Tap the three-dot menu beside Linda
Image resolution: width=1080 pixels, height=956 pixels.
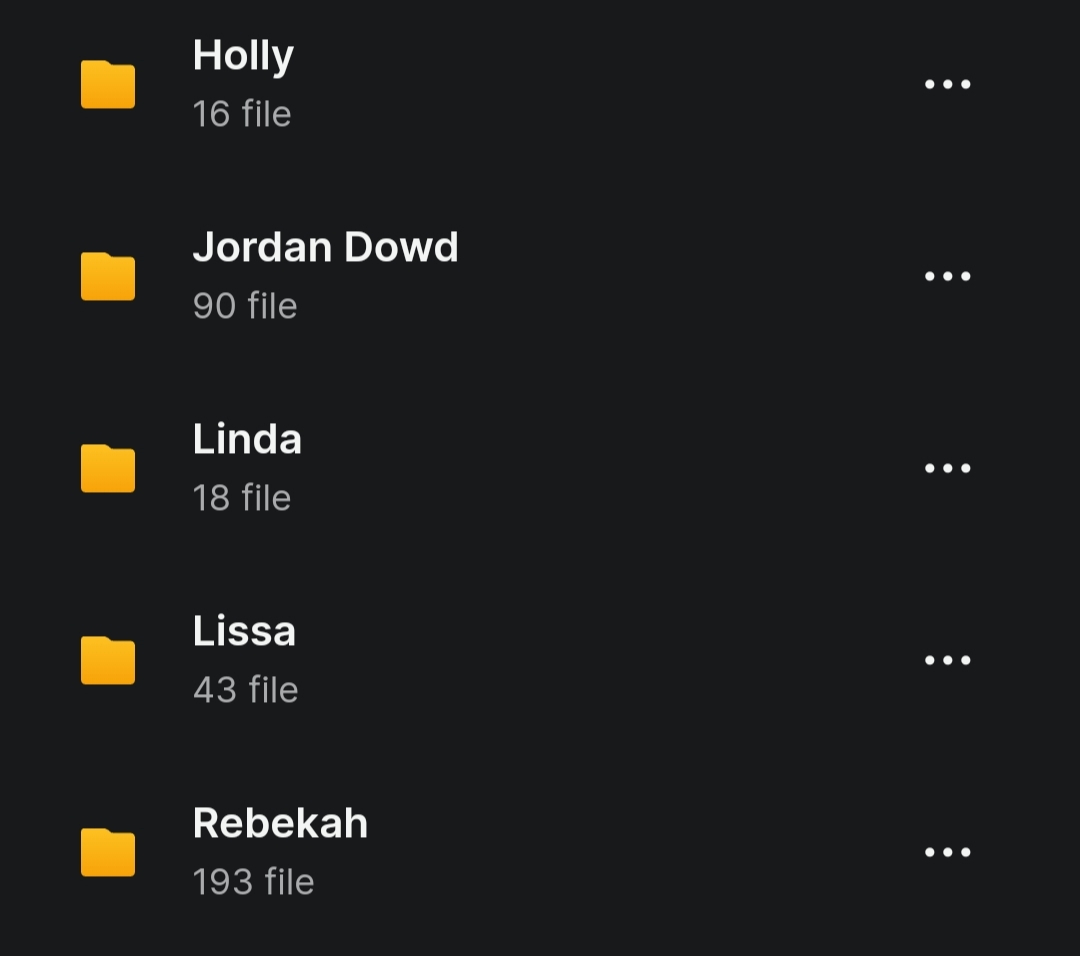click(947, 468)
